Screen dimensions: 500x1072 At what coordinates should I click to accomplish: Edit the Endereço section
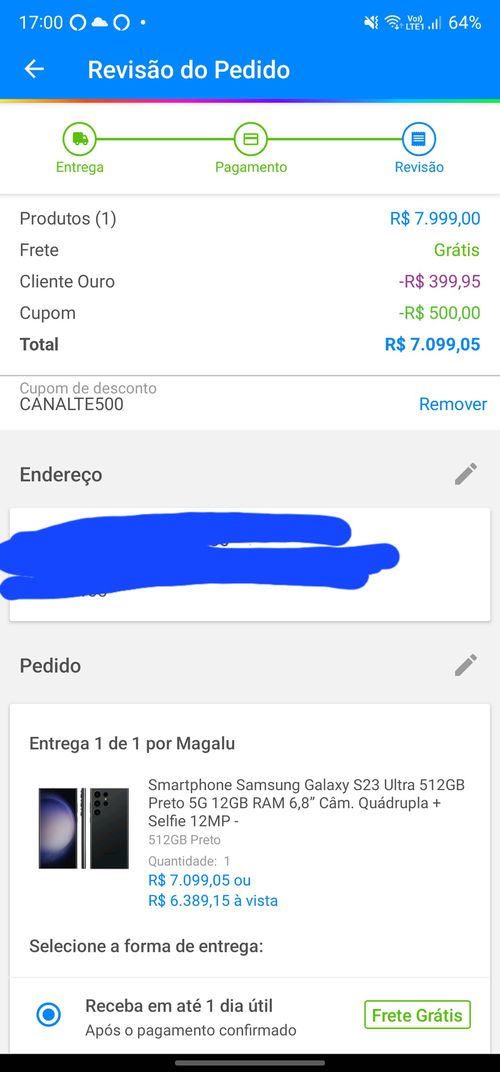(466, 474)
